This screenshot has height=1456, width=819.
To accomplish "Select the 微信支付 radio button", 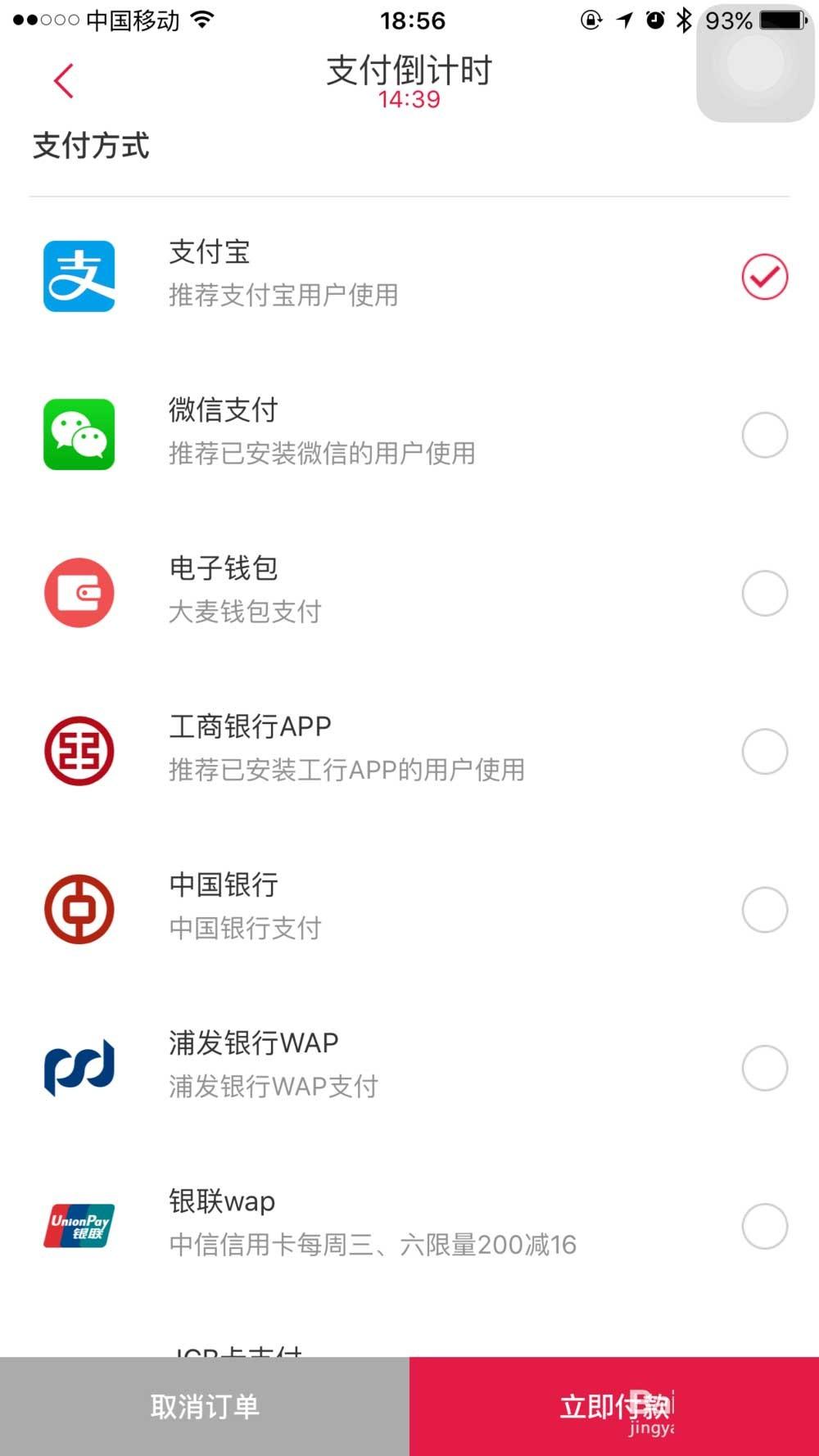I will tap(763, 434).
